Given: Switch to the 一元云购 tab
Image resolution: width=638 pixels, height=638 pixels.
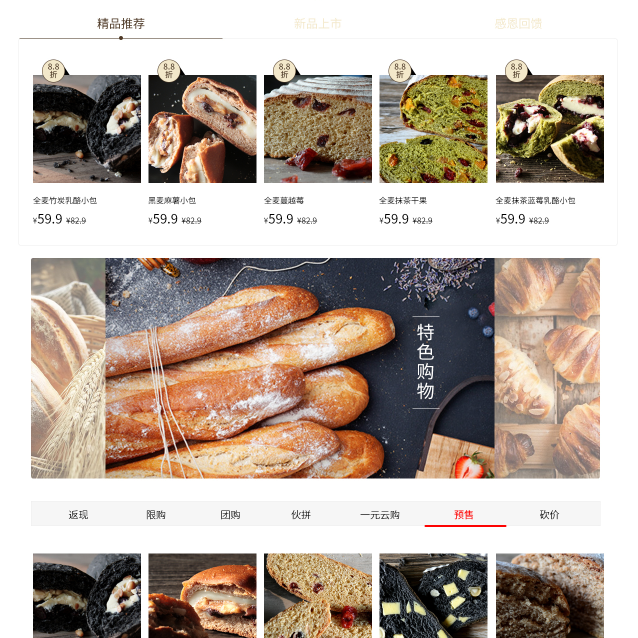Looking at the screenshot, I should pos(380,514).
